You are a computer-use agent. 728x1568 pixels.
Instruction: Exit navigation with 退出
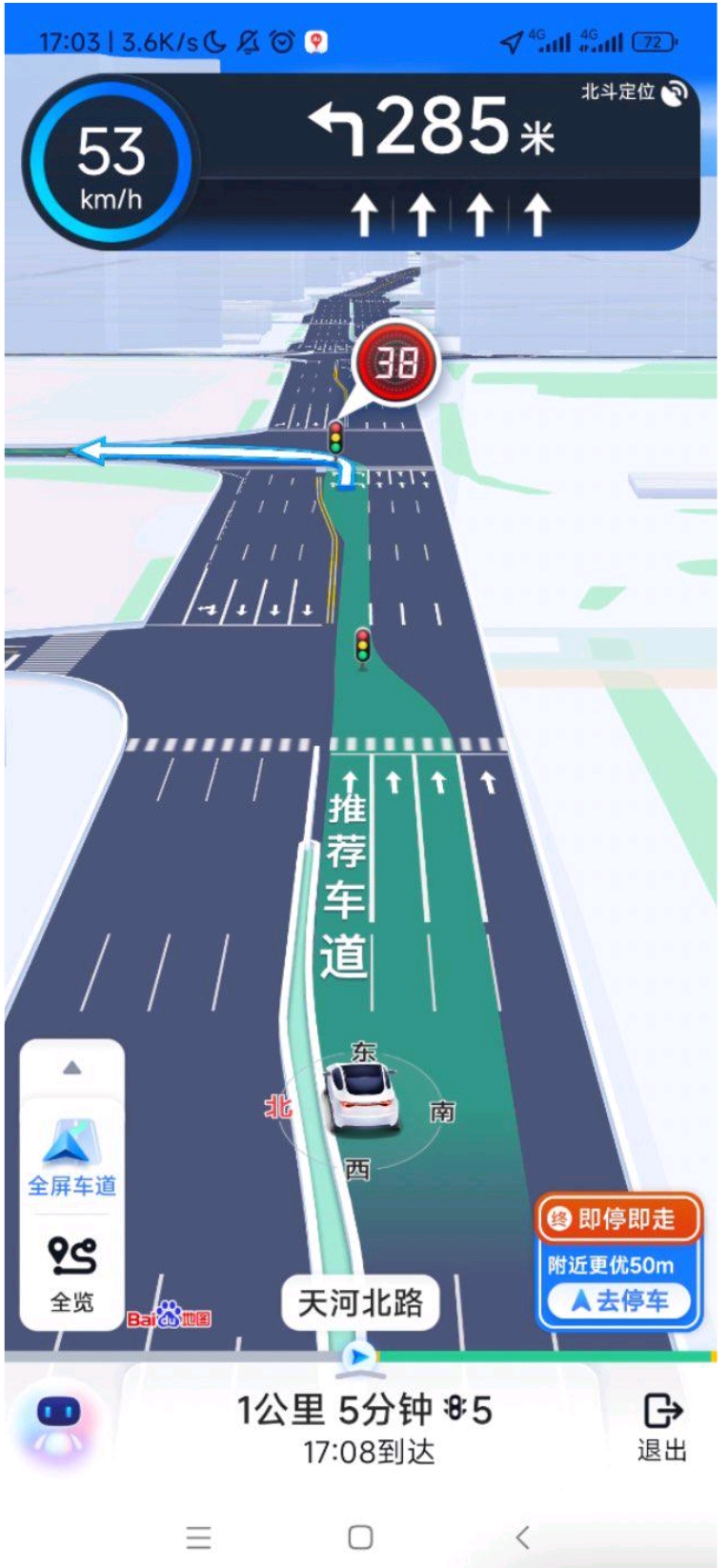661,1426
